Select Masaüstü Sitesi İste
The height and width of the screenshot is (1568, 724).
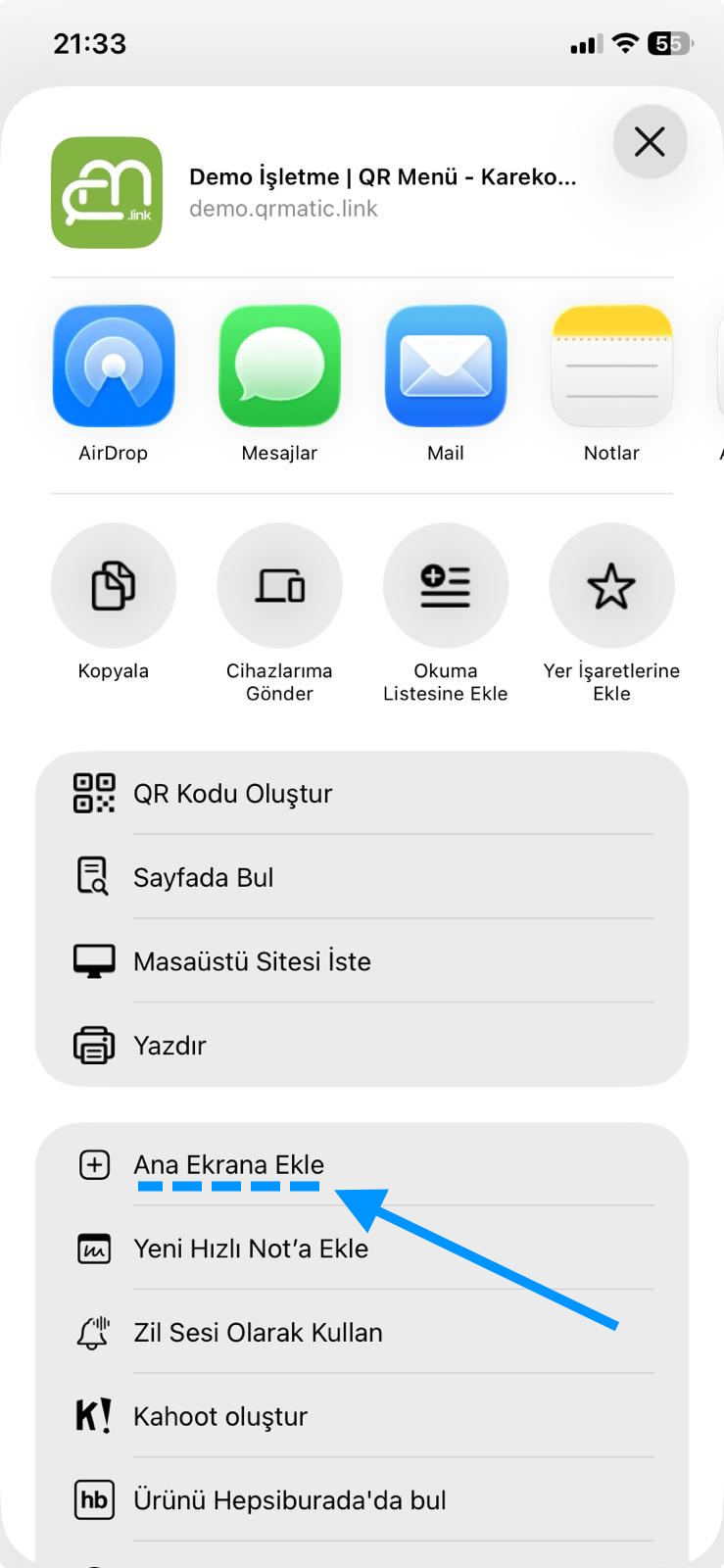[362, 961]
